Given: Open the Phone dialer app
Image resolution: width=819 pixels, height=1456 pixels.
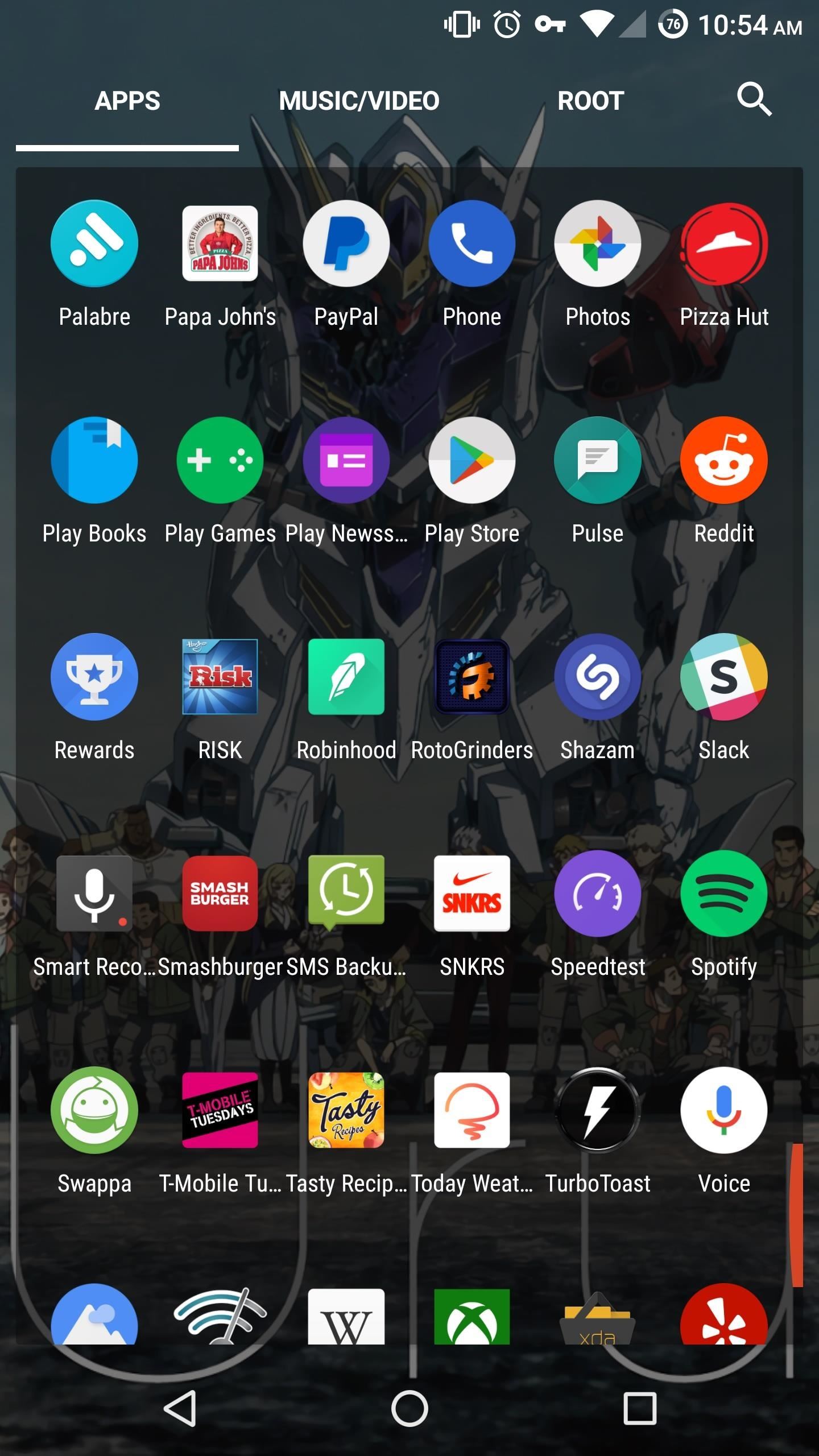Looking at the screenshot, I should [x=471, y=243].
